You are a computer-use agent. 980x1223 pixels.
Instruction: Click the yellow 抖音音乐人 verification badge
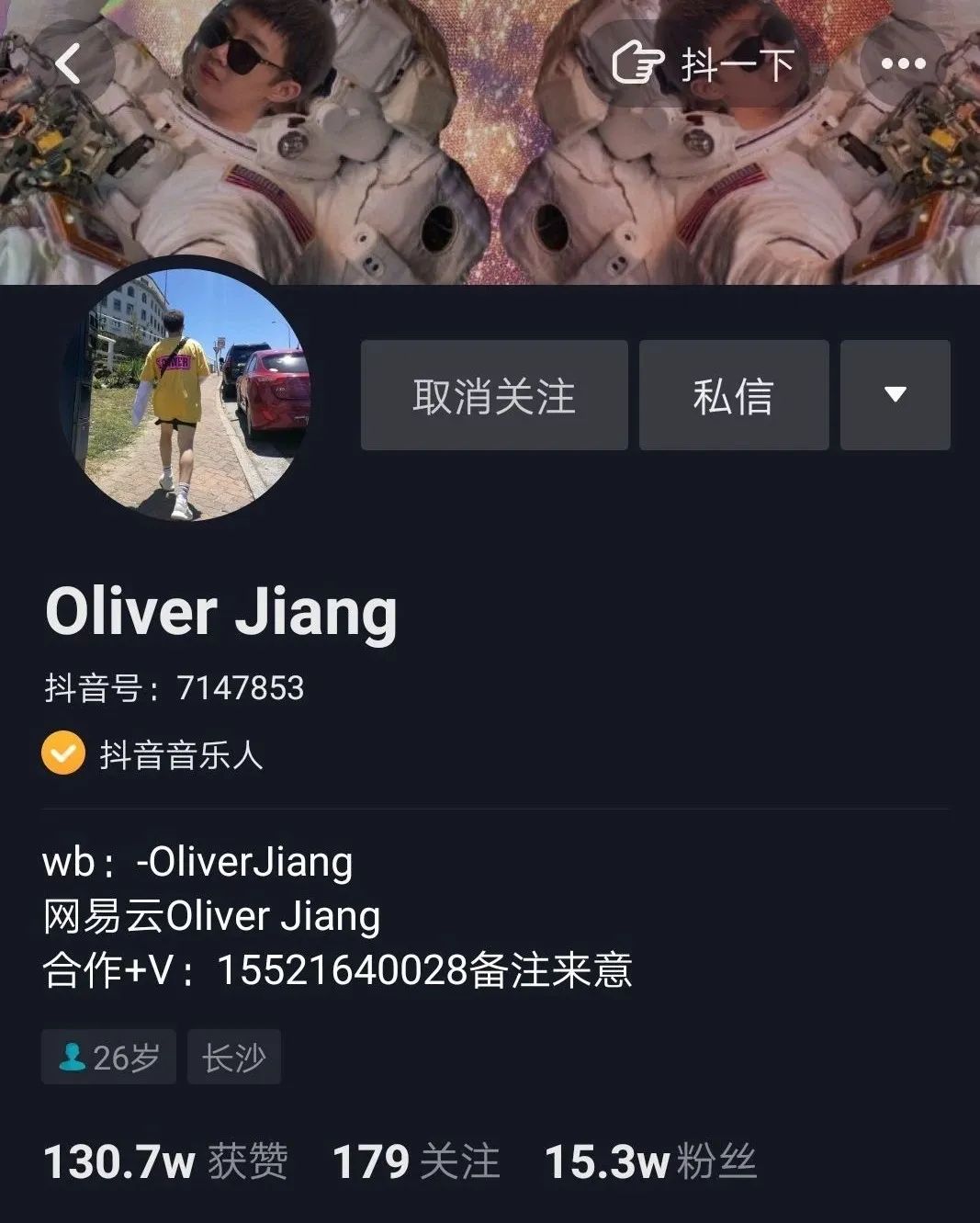click(x=62, y=757)
